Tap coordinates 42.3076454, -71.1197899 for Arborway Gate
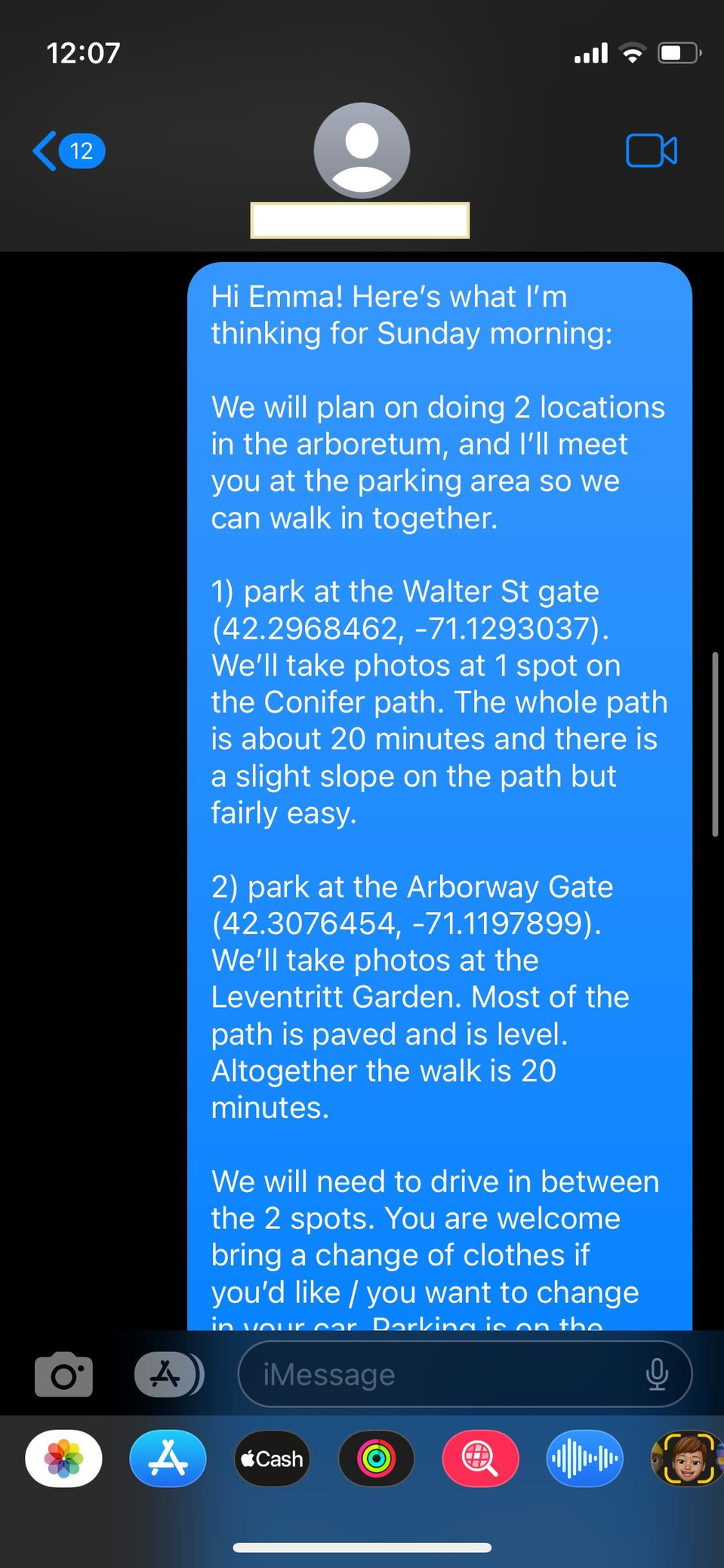This screenshot has height=1568, width=724. pos(406,923)
